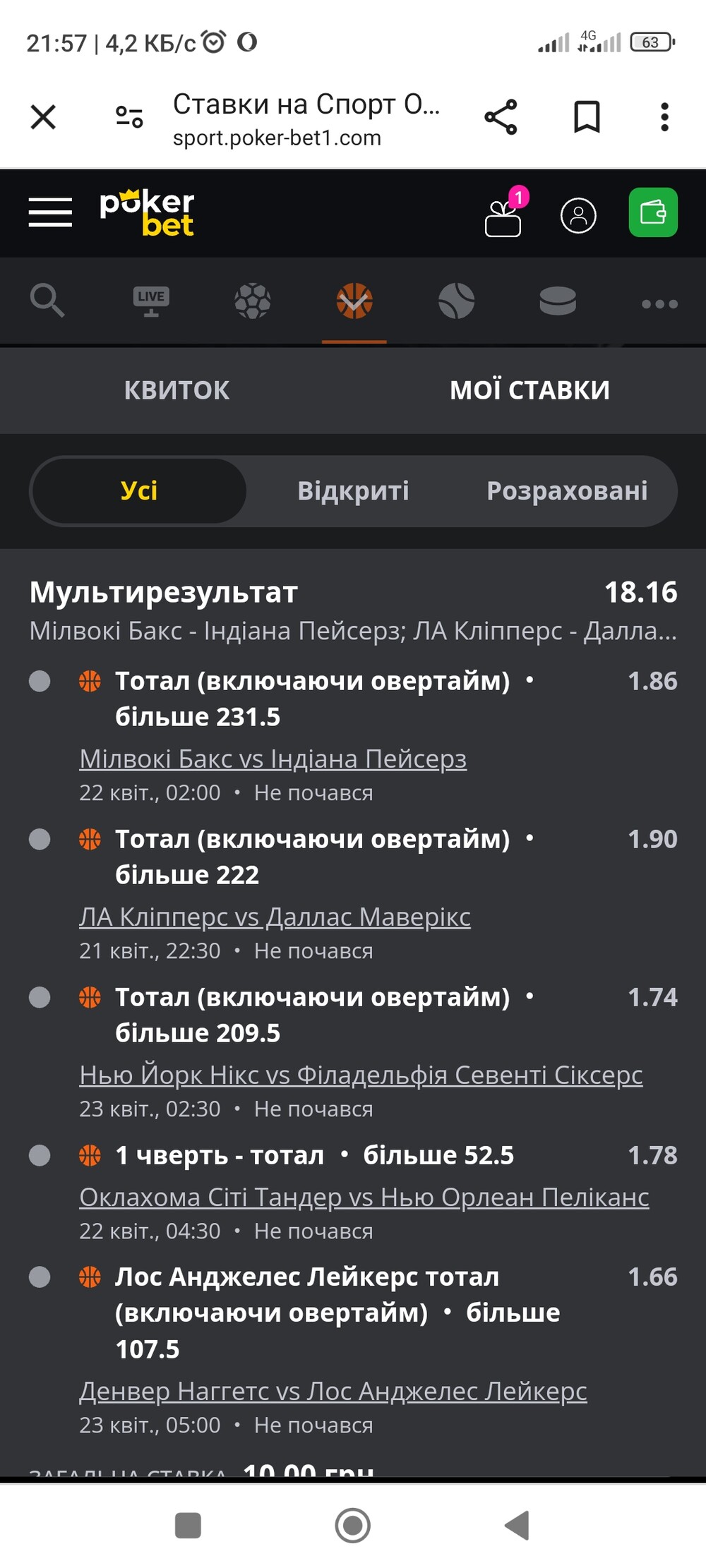Select the tennis sport icon
Image resolution: width=706 pixels, height=1568 pixels.
click(456, 301)
